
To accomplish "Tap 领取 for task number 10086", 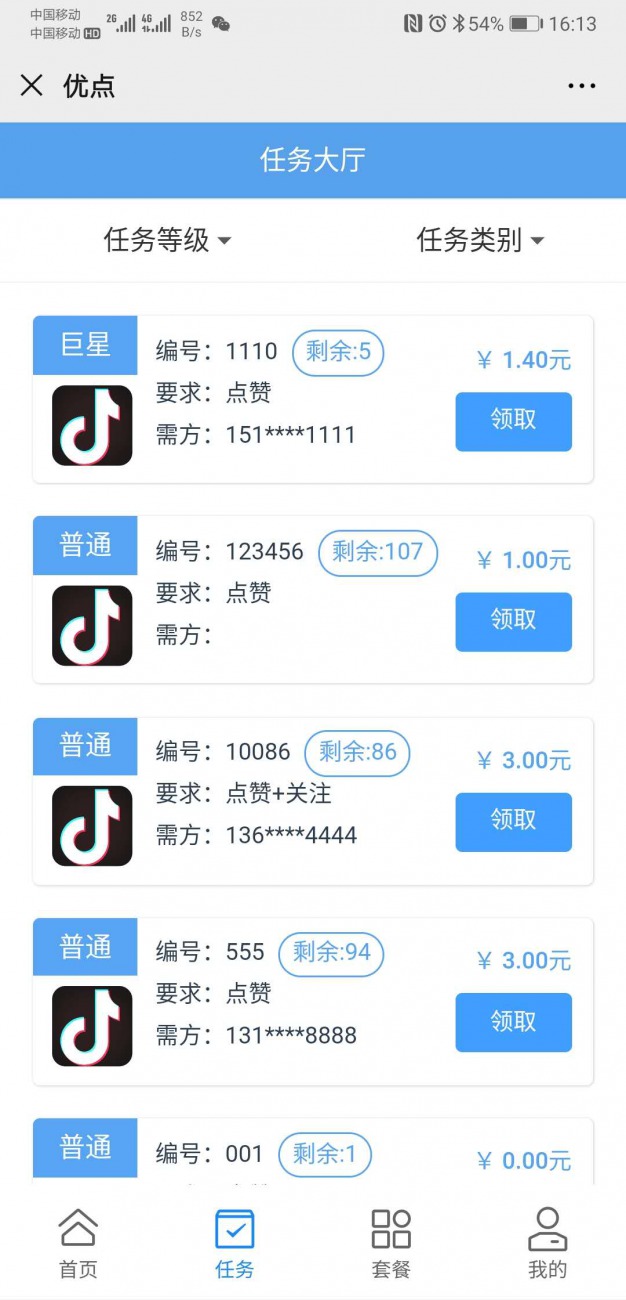I will (513, 821).
